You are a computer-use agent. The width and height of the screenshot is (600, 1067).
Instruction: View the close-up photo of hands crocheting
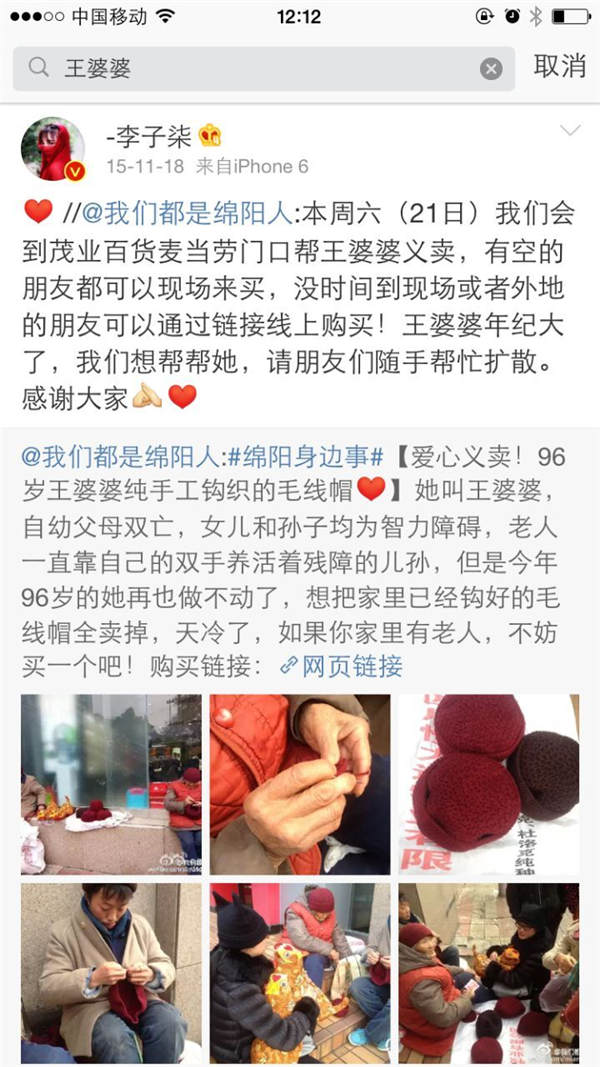300,783
